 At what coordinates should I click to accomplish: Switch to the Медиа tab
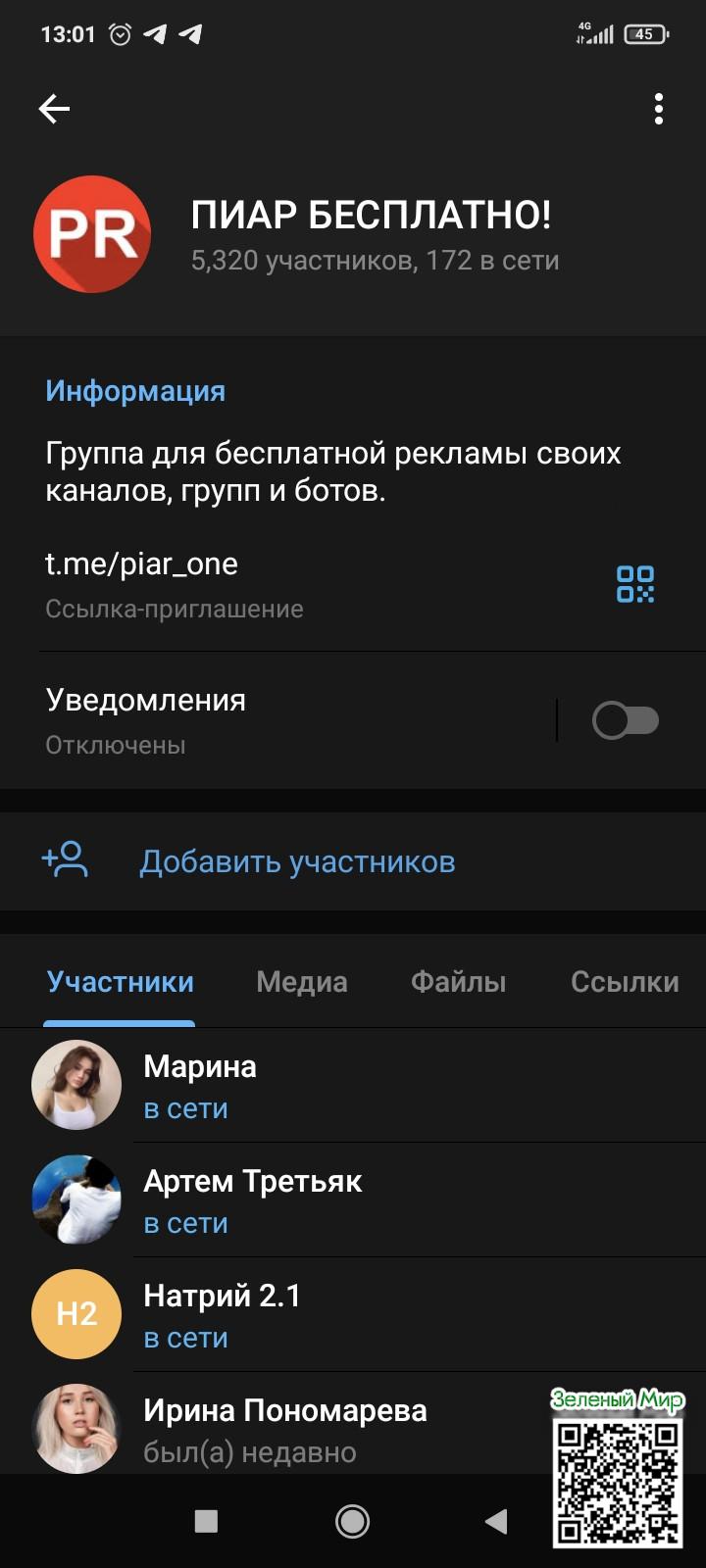pyautogui.click(x=301, y=982)
